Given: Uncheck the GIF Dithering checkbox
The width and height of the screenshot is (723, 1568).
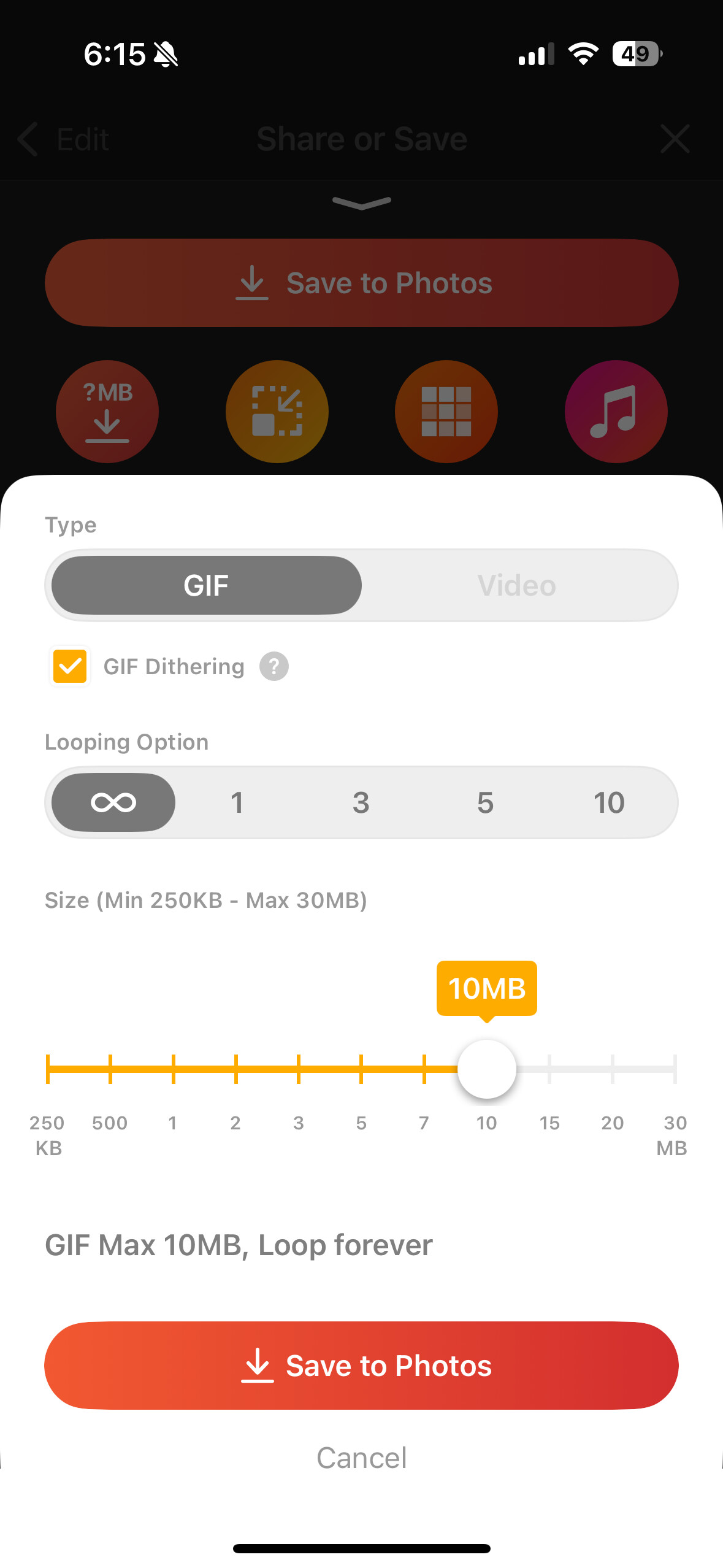Looking at the screenshot, I should (x=70, y=666).
